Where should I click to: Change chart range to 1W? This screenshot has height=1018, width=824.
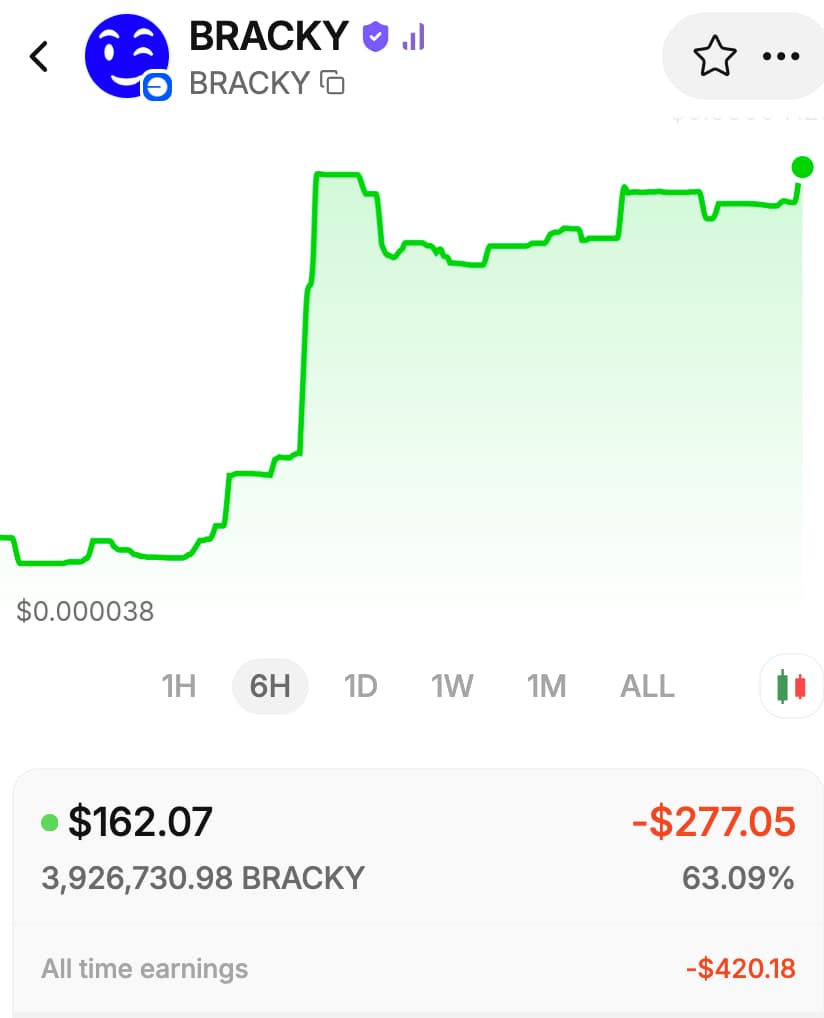(x=452, y=687)
